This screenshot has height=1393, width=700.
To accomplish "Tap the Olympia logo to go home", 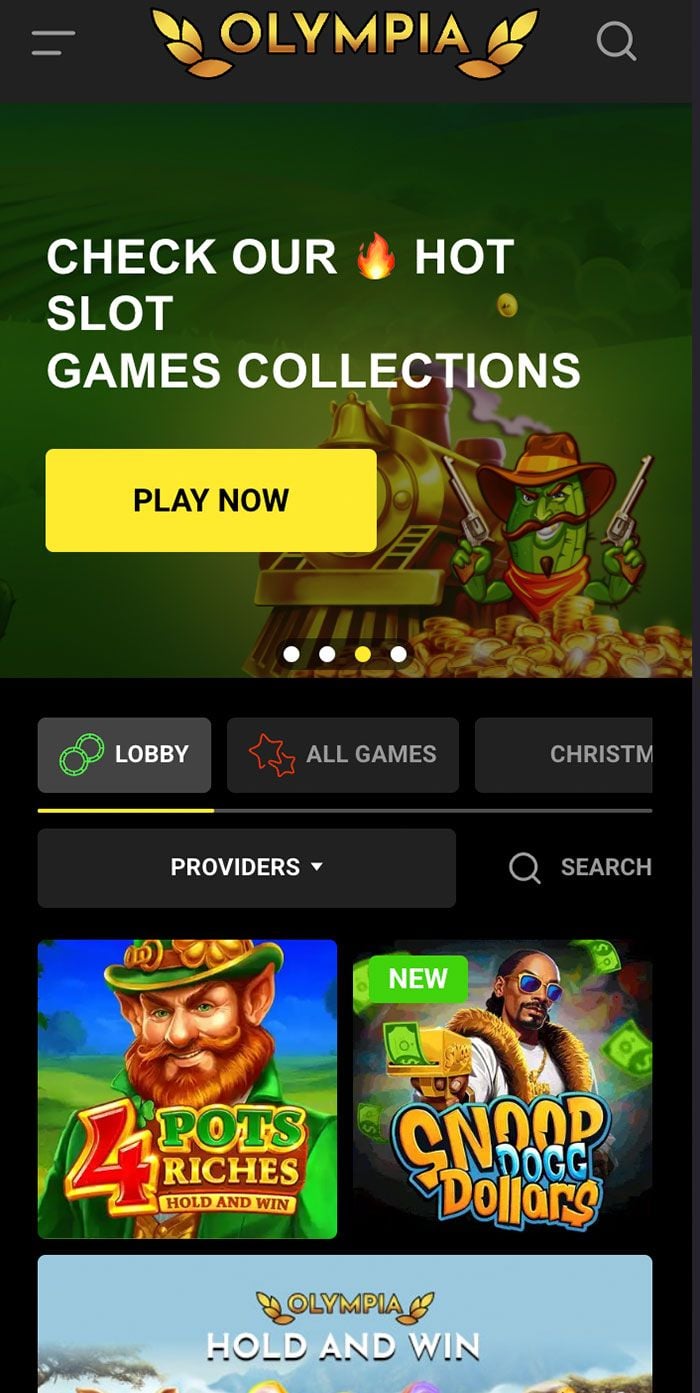I will coord(345,40).
